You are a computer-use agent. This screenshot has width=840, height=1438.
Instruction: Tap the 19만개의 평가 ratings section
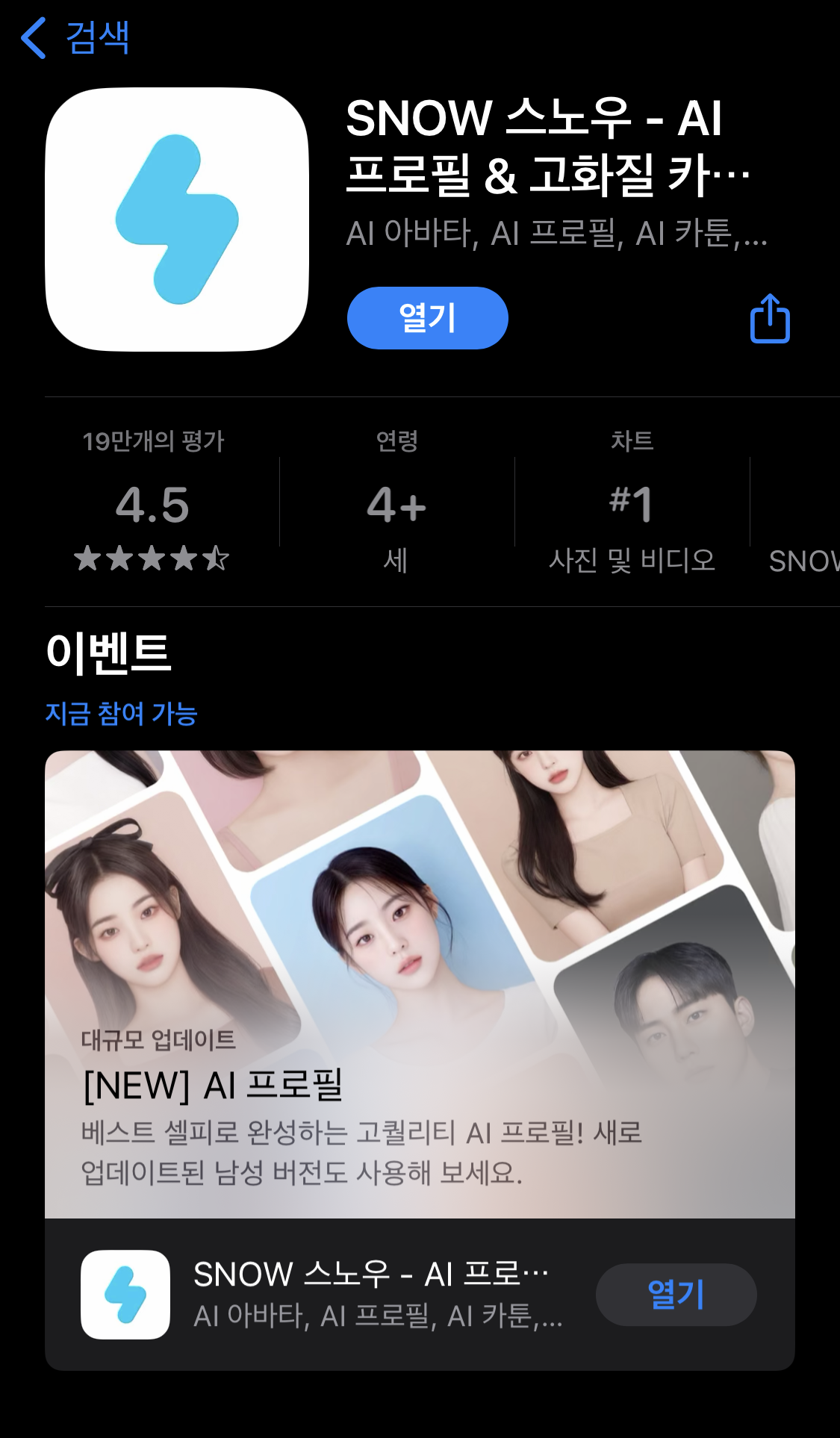point(153,441)
